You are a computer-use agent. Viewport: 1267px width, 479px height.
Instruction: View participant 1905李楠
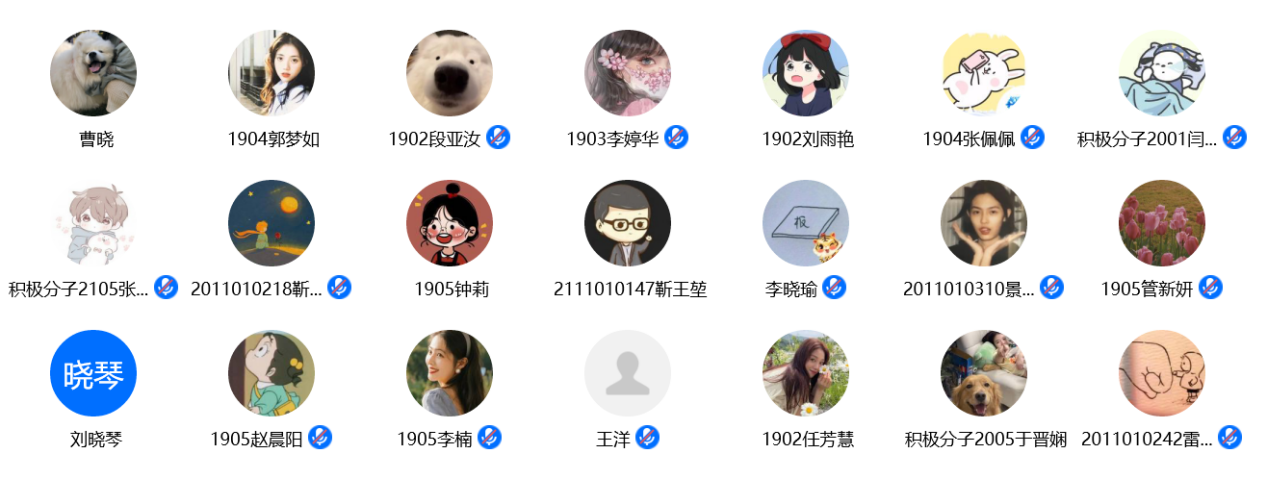pos(449,373)
